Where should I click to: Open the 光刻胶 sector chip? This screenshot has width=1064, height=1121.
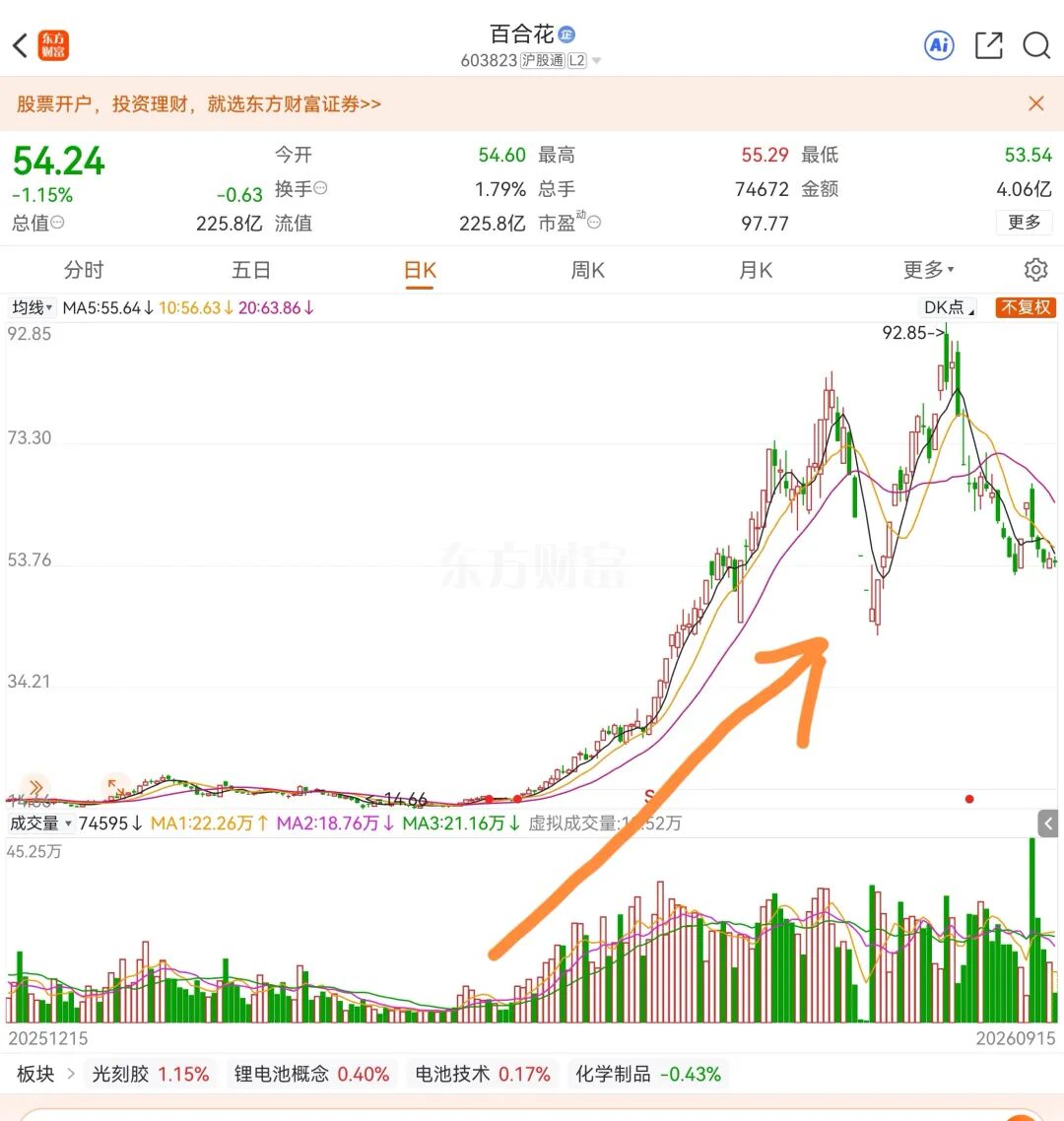click(150, 1074)
